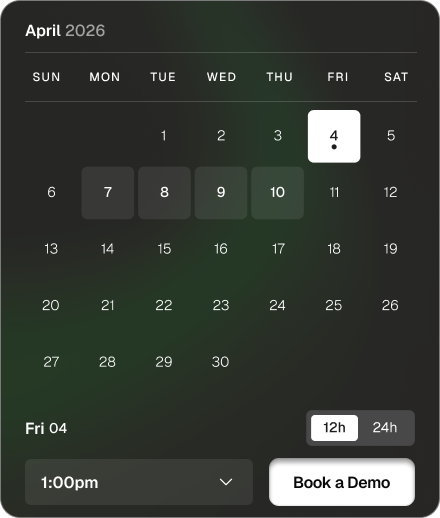Tap the Book a Demo button

[x=342, y=482]
